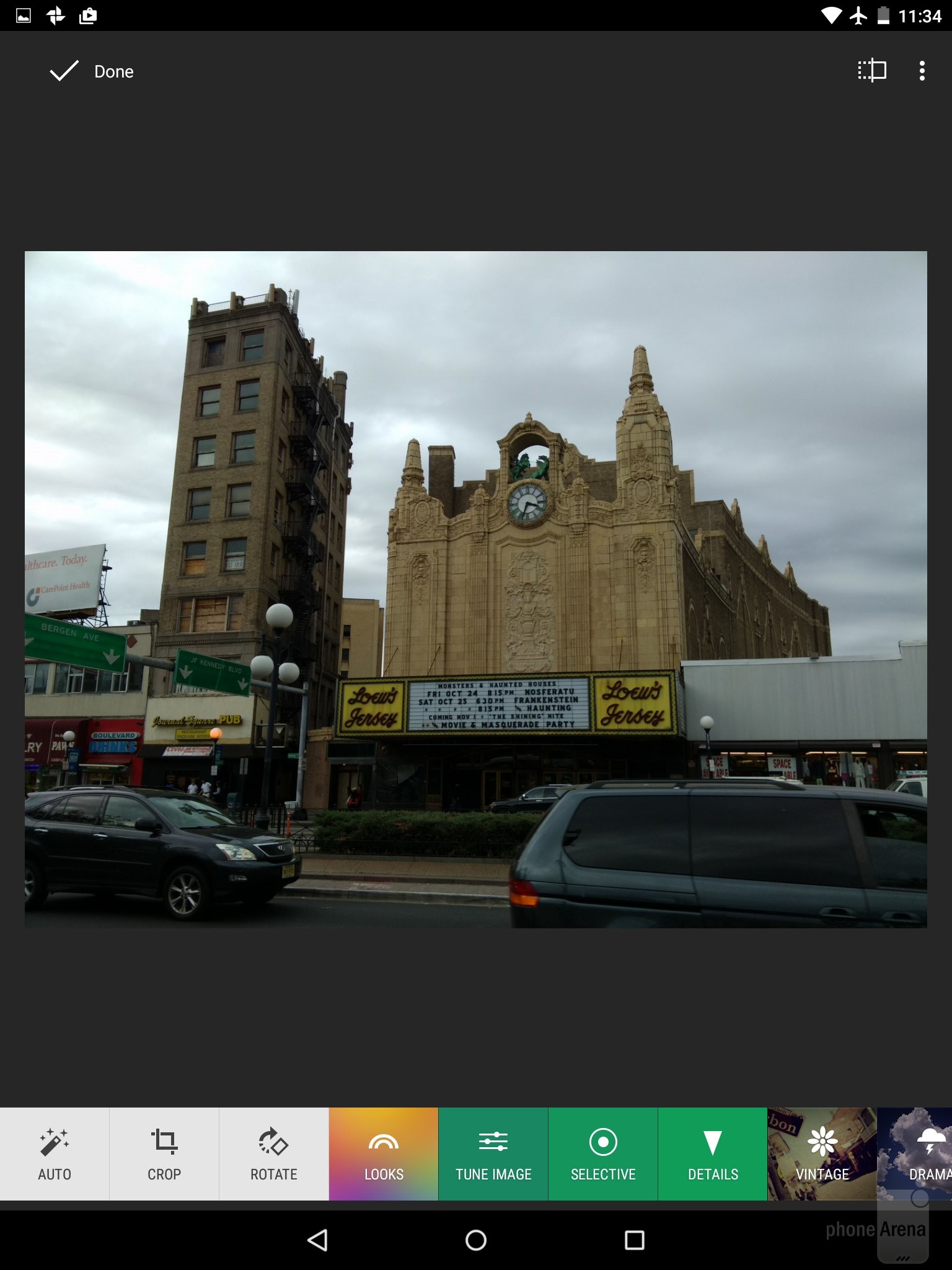Screen dimensions: 952x1270
Task: Open the Selective adjustment tool
Action: click(603, 1153)
